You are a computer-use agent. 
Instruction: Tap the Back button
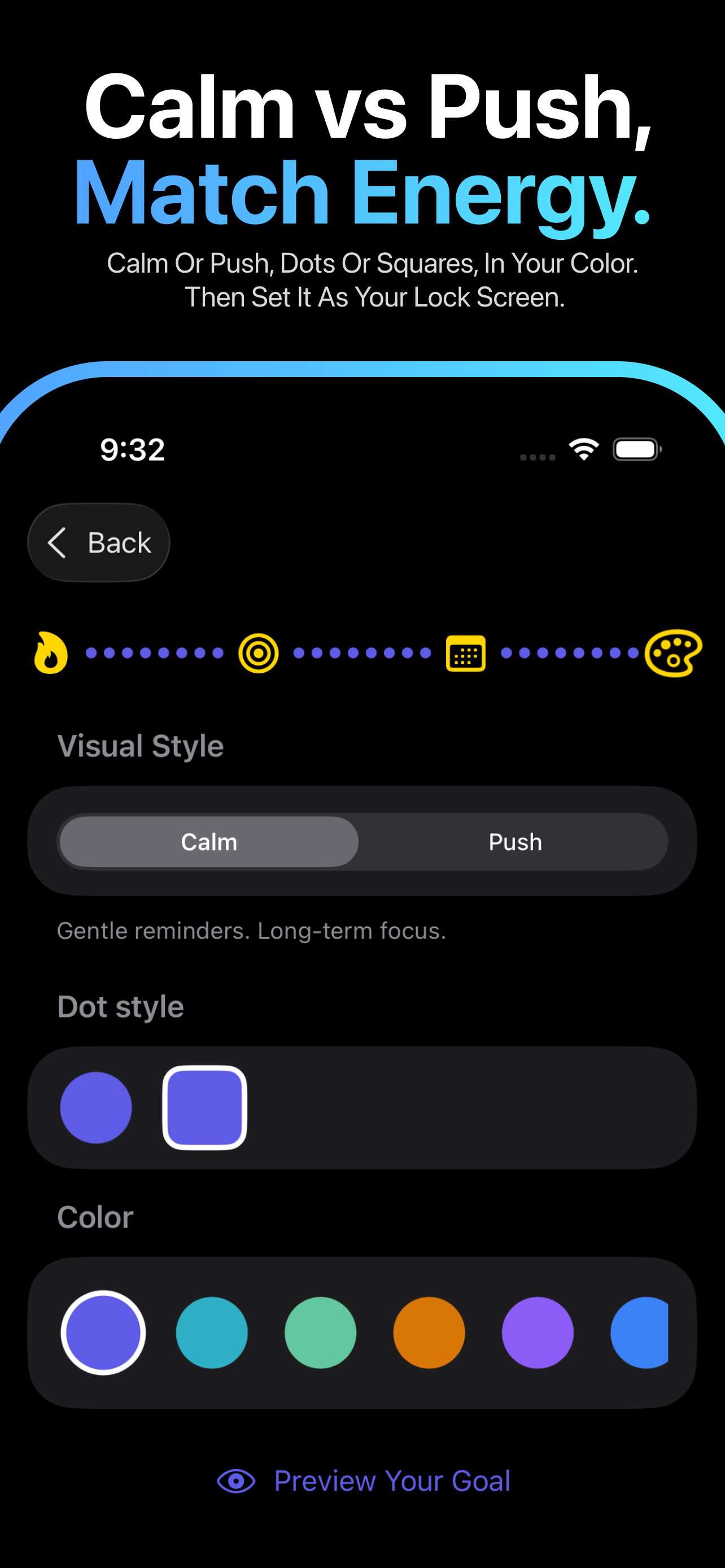[98, 542]
